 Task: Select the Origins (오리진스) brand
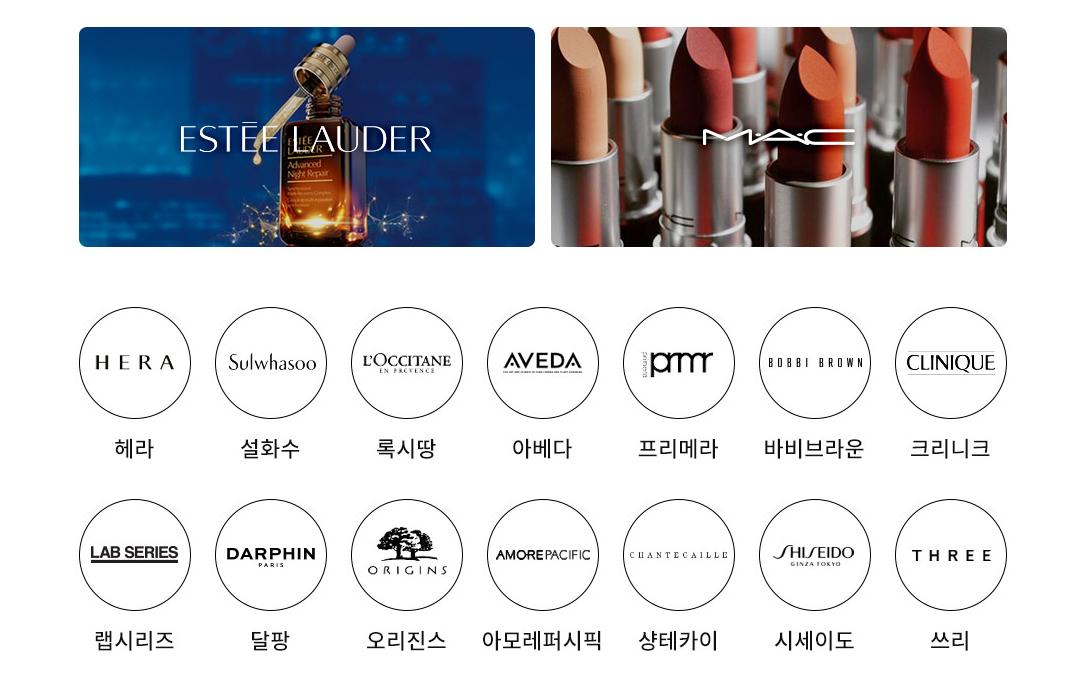tap(407, 555)
